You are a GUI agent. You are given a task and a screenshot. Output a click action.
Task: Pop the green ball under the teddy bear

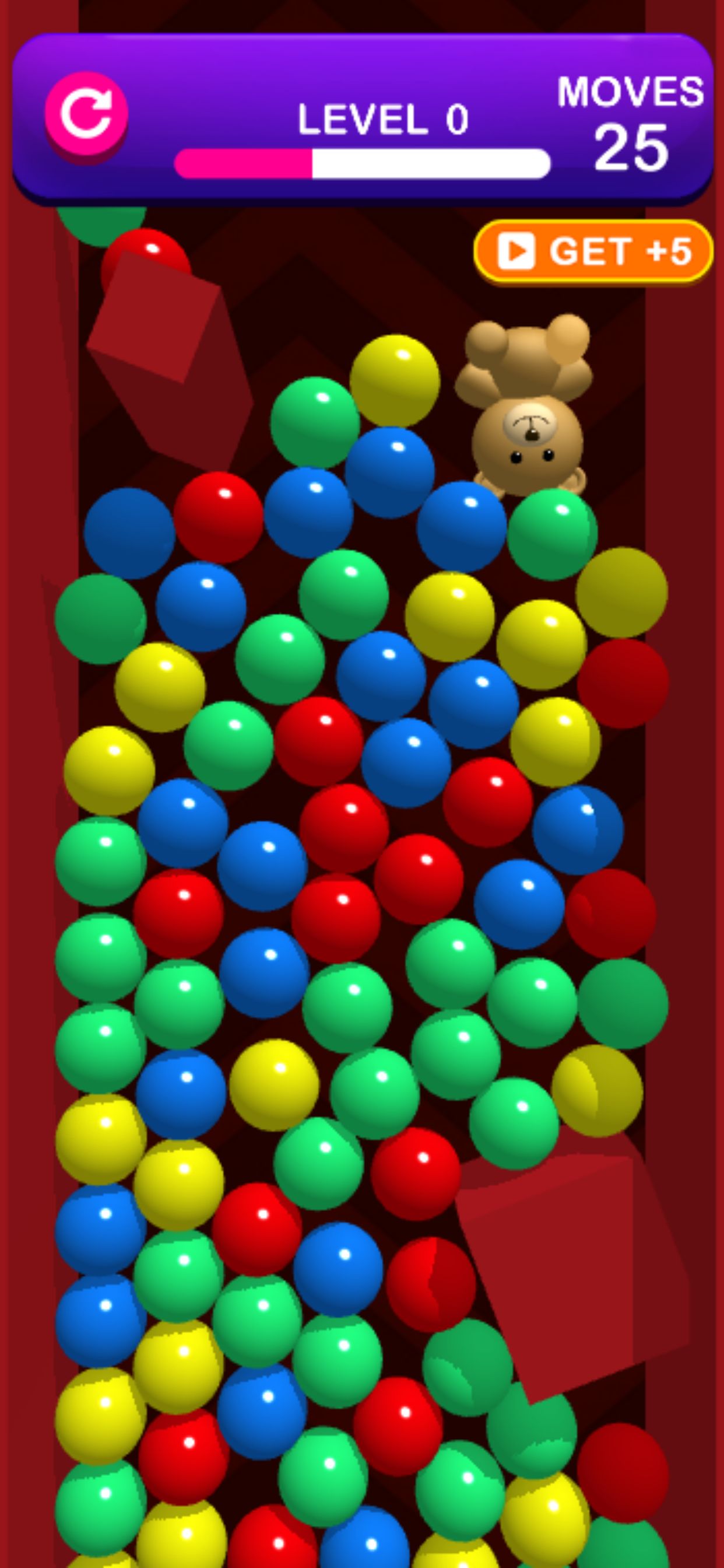tap(552, 534)
